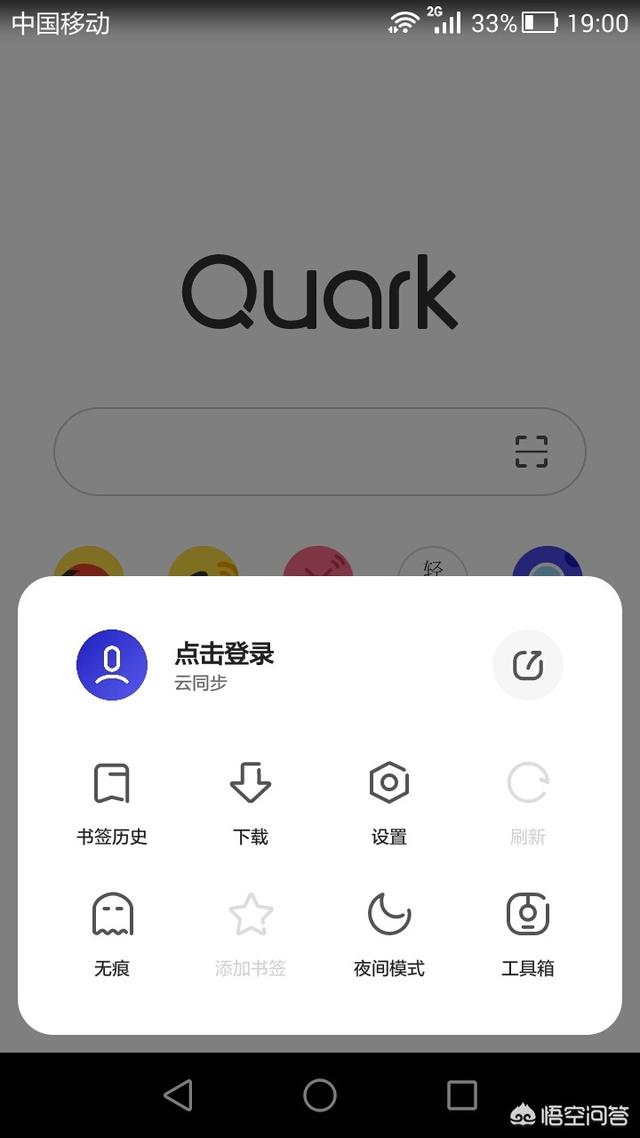
Task: Open 设置 settings
Action: pyautogui.click(x=389, y=804)
